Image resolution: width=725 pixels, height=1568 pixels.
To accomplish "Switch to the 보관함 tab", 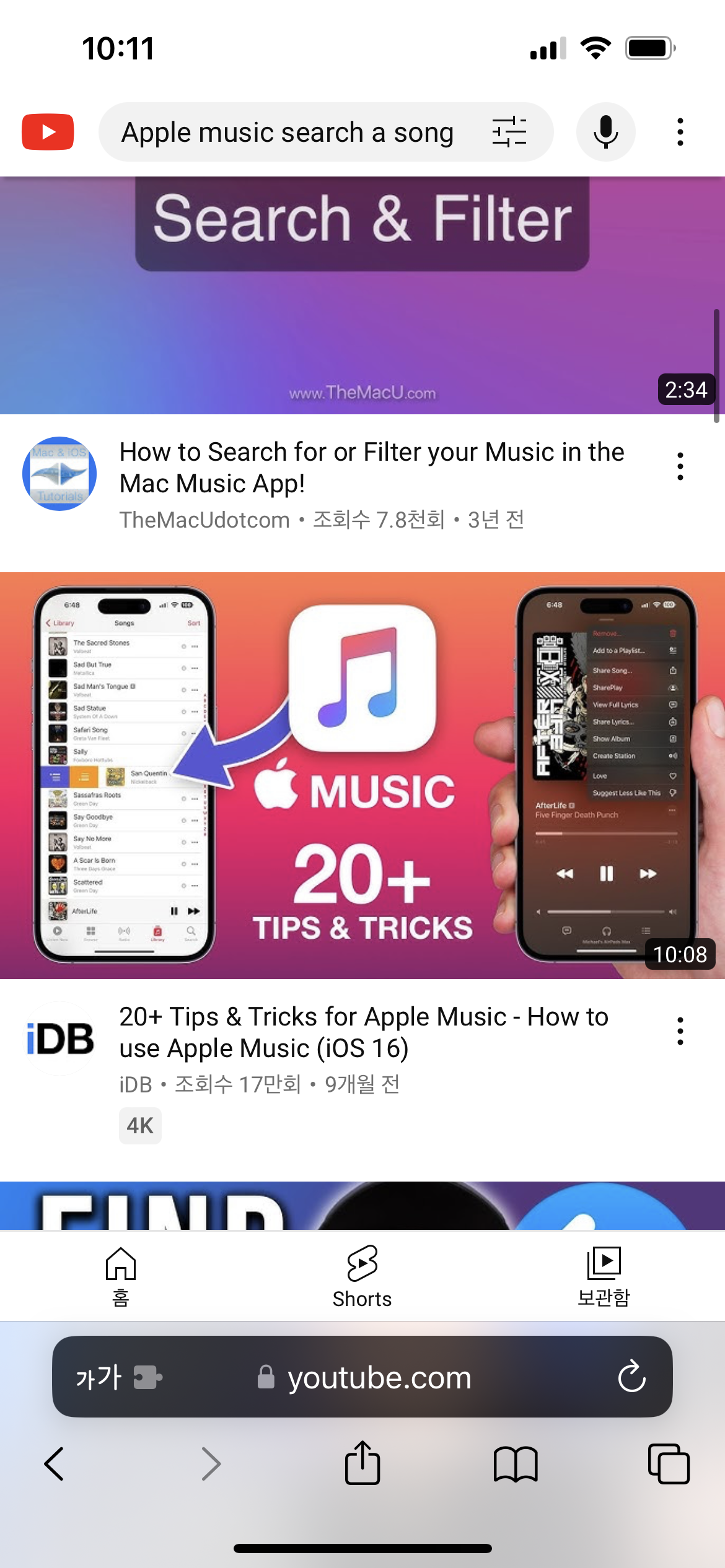I will [604, 1276].
